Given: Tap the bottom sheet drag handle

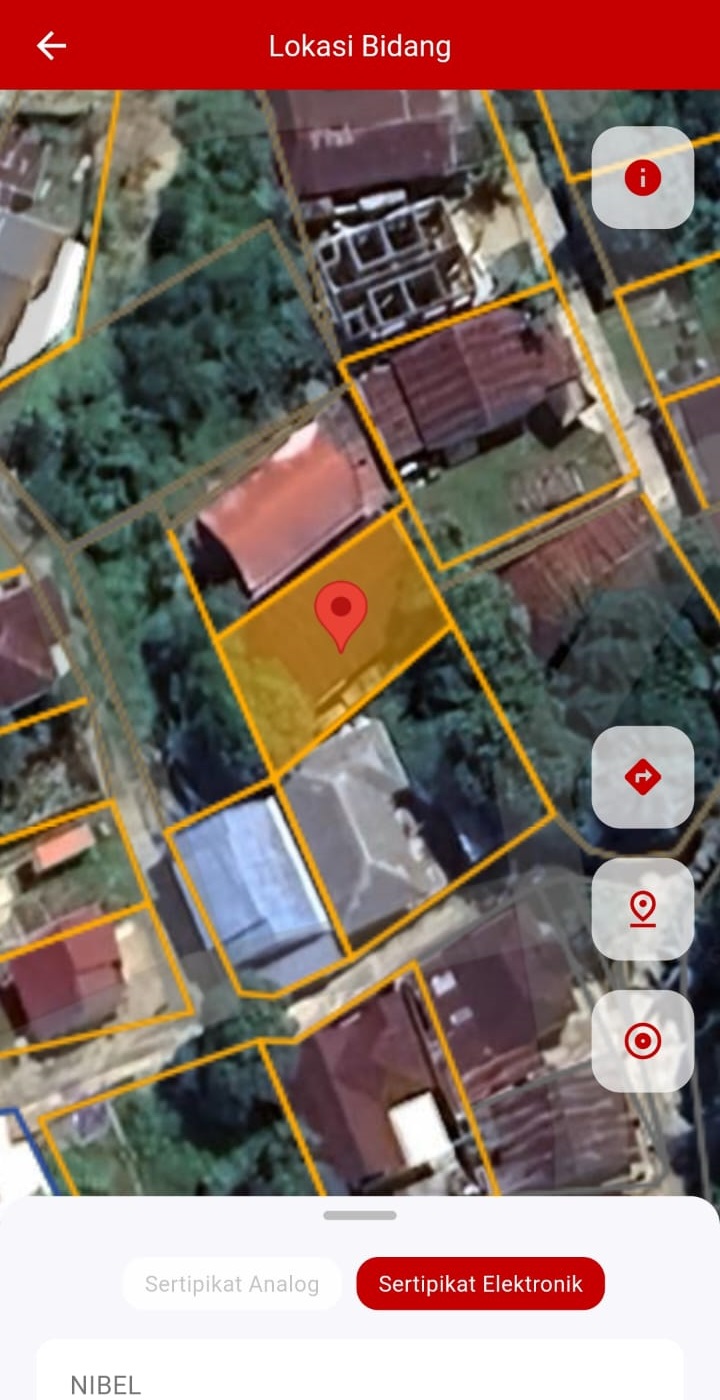Looking at the screenshot, I should [360, 1215].
